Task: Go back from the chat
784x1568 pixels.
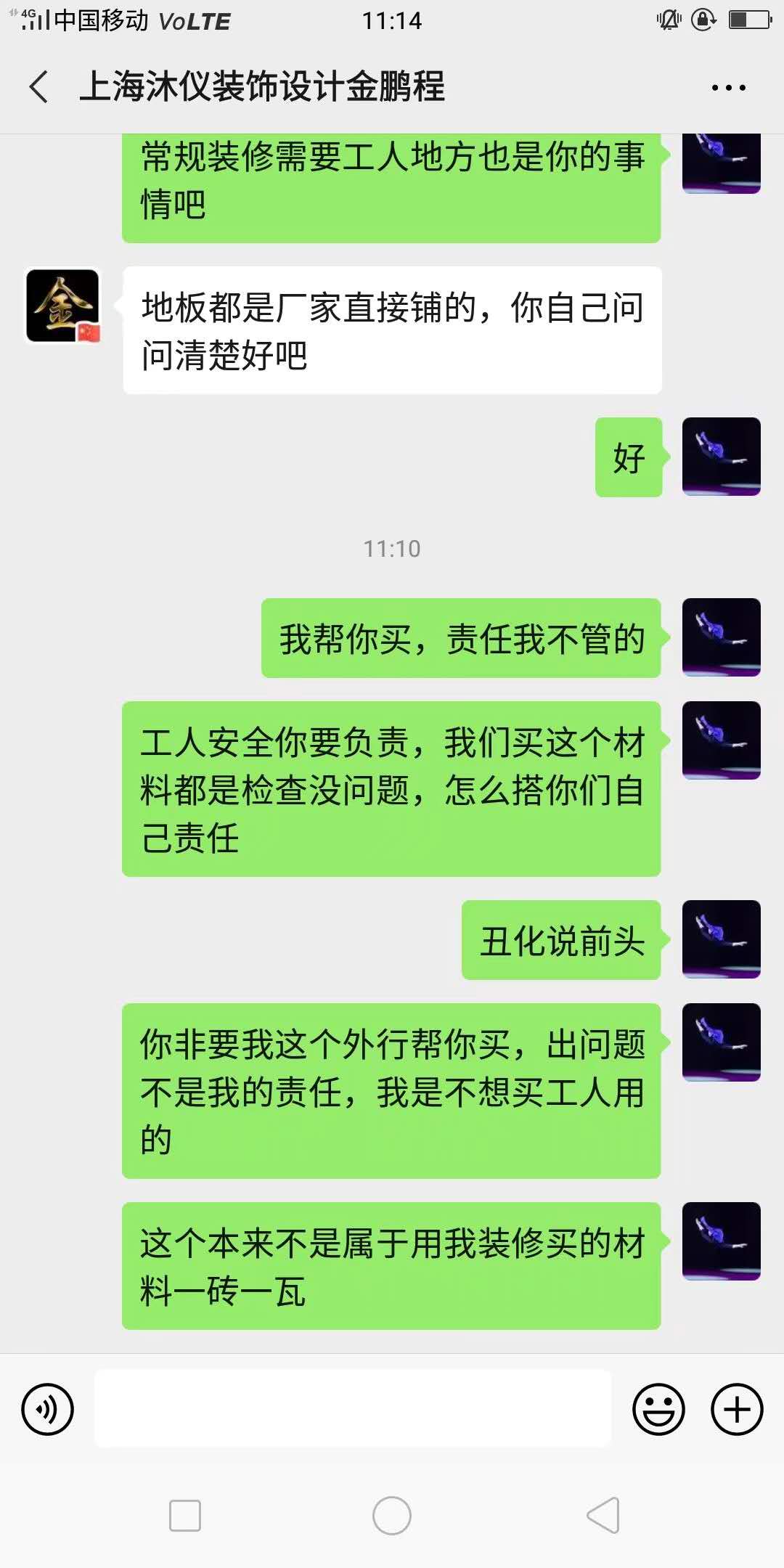Action: click(x=39, y=87)
